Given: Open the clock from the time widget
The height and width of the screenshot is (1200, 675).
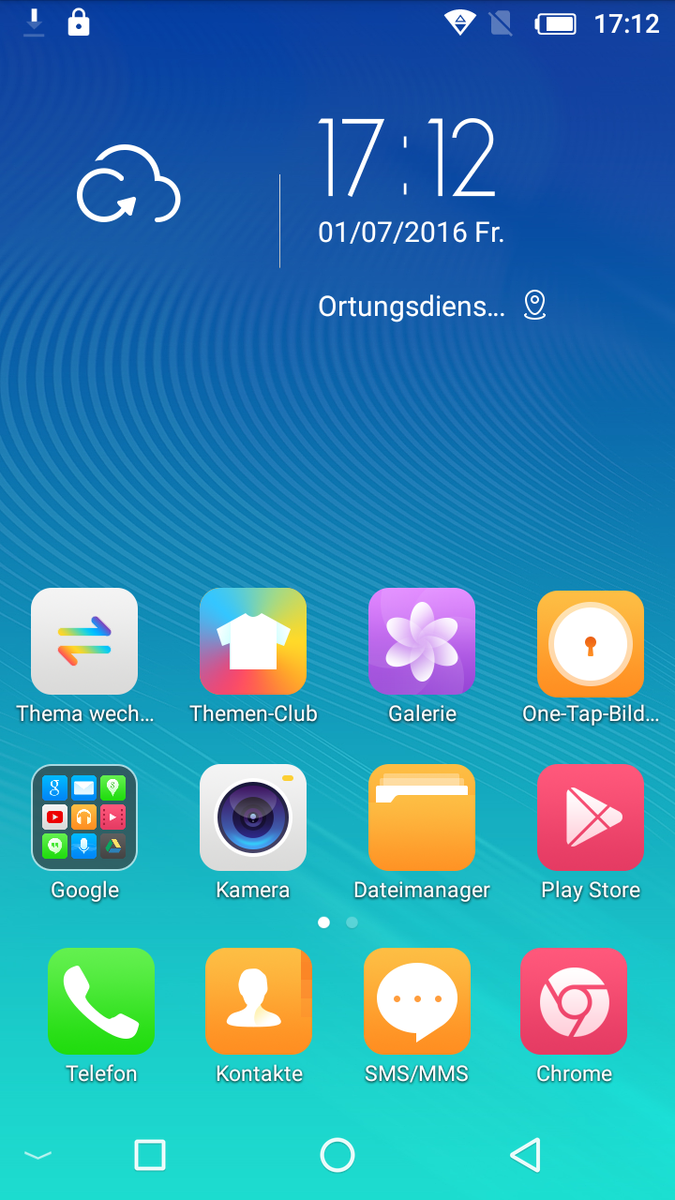Looking at the screenshot, I should [406, 158].
